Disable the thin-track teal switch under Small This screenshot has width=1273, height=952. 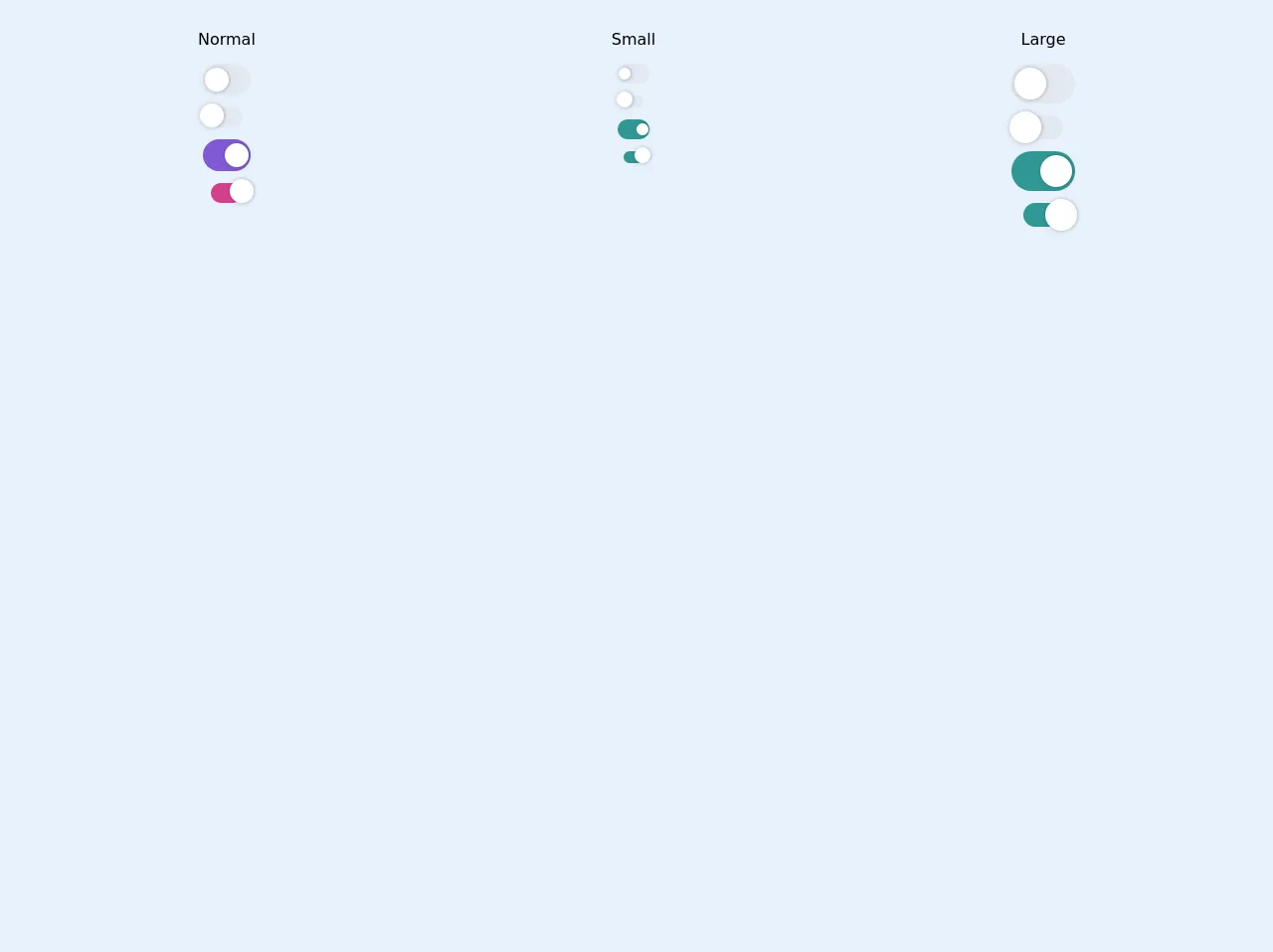[636, 156]
